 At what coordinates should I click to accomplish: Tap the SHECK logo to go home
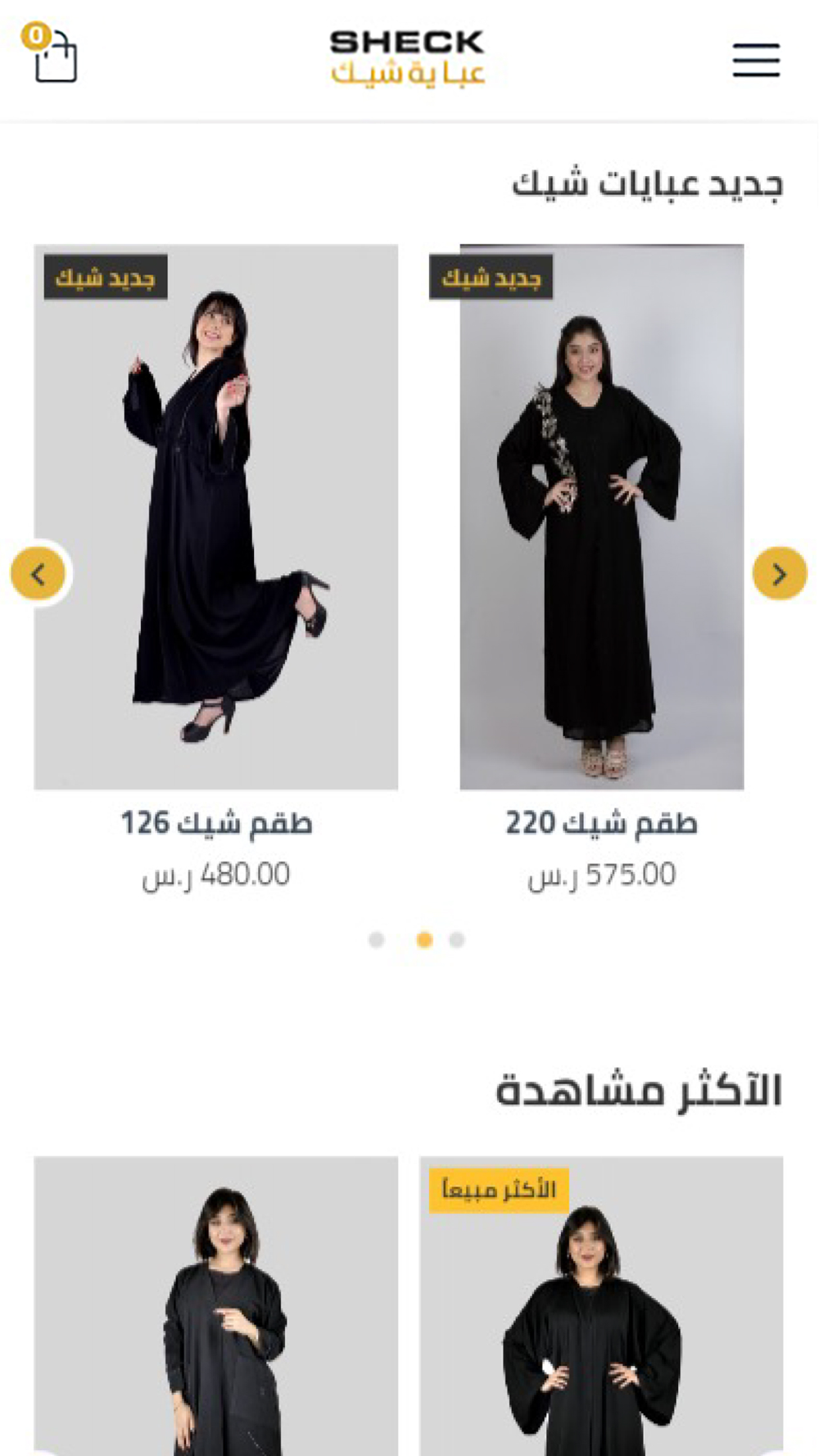(407, 57)
